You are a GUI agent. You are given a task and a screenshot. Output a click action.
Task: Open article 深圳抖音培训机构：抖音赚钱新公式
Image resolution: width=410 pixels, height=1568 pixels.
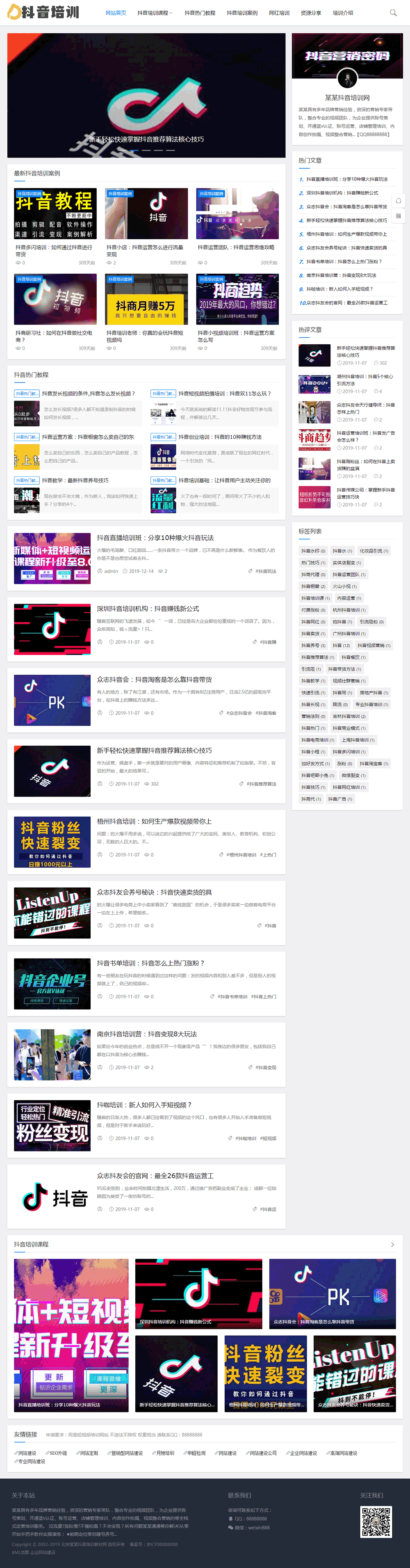(x=148, y=609)
